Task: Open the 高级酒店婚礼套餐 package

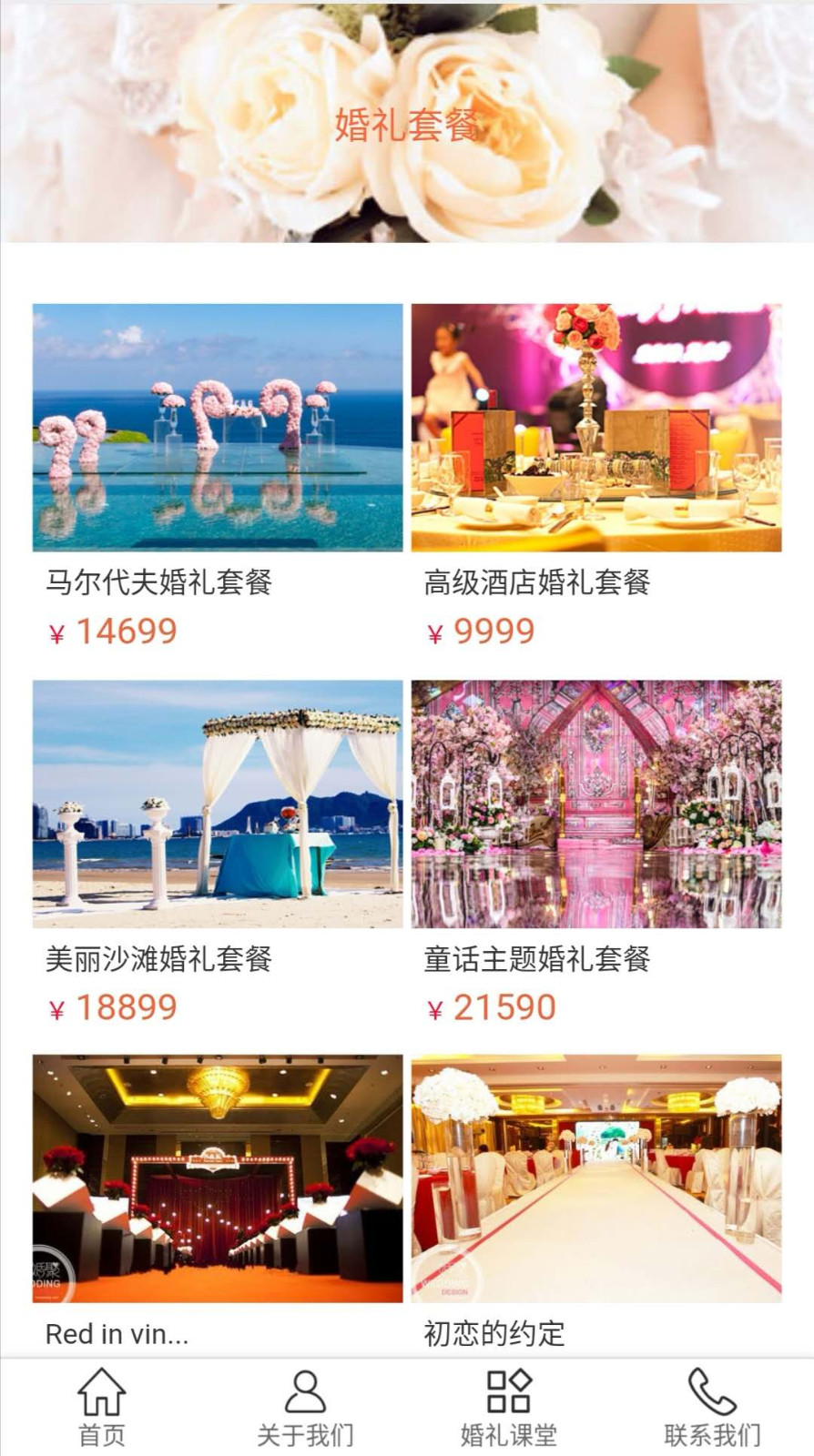Action: [x=595, y=428]
